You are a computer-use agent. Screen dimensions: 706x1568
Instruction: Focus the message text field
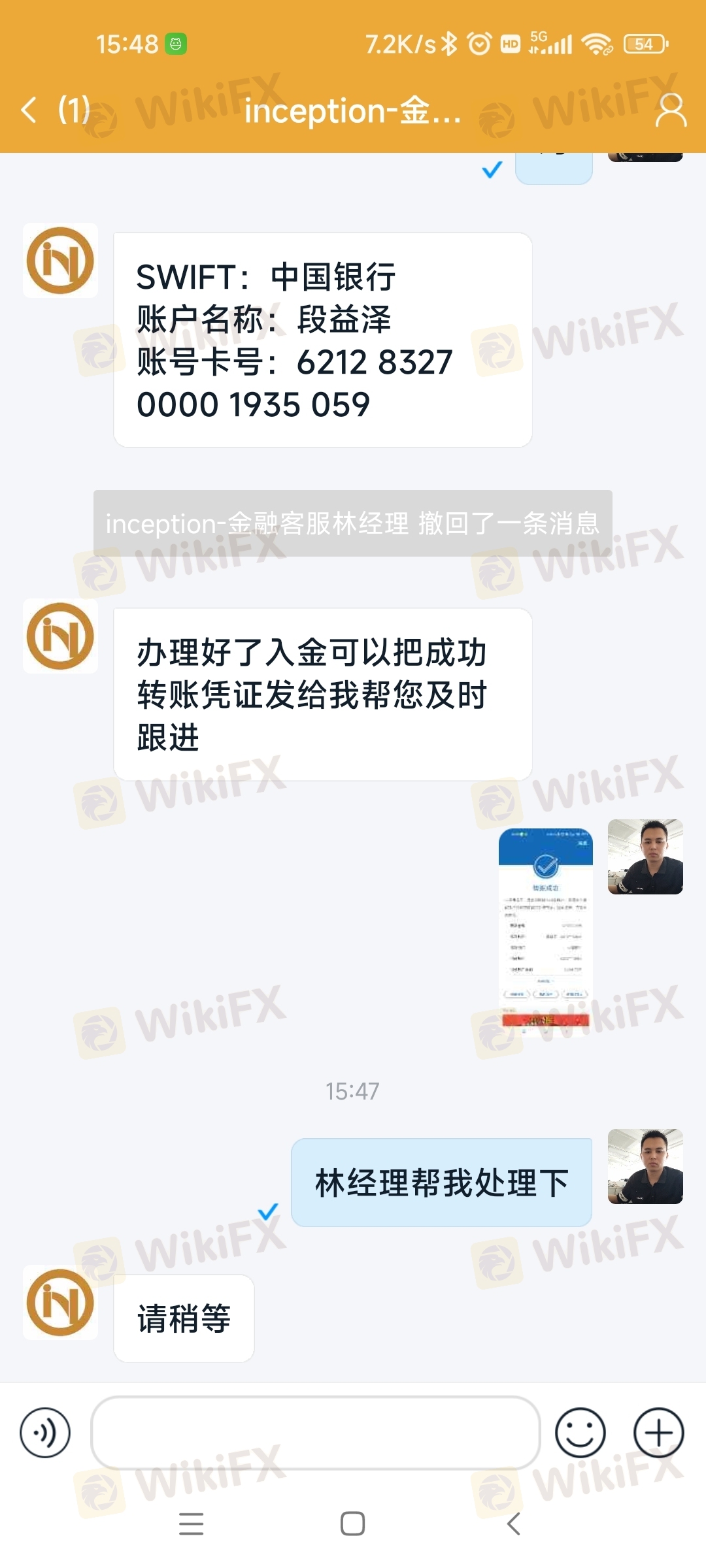point(316,1433)
